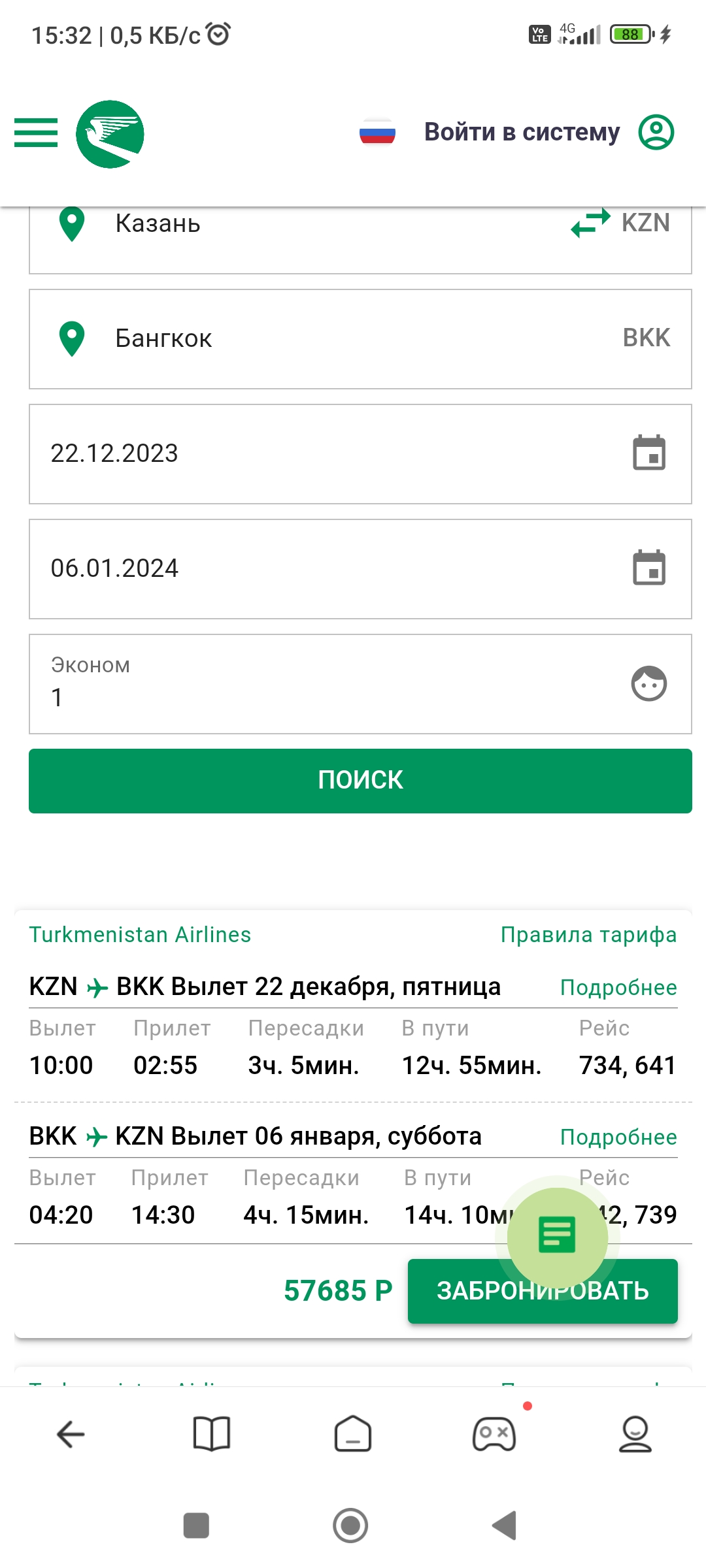Open the book icon in bottom bar
The width and height of the screenshot is (706, 1568).
pyautogui.click(x=212, y=1434)
